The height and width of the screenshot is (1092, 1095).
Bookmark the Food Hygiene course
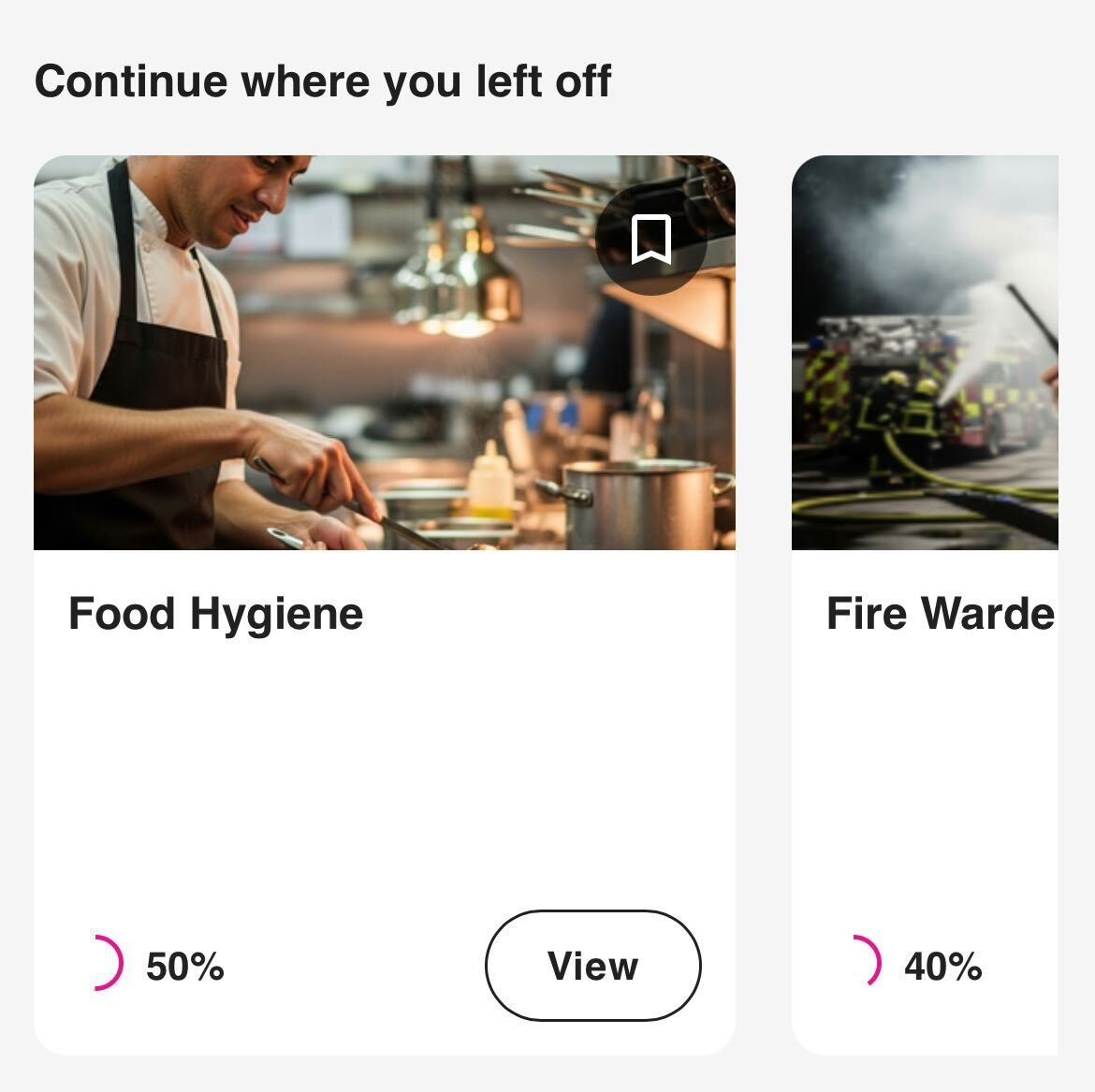tap(650, 240)
